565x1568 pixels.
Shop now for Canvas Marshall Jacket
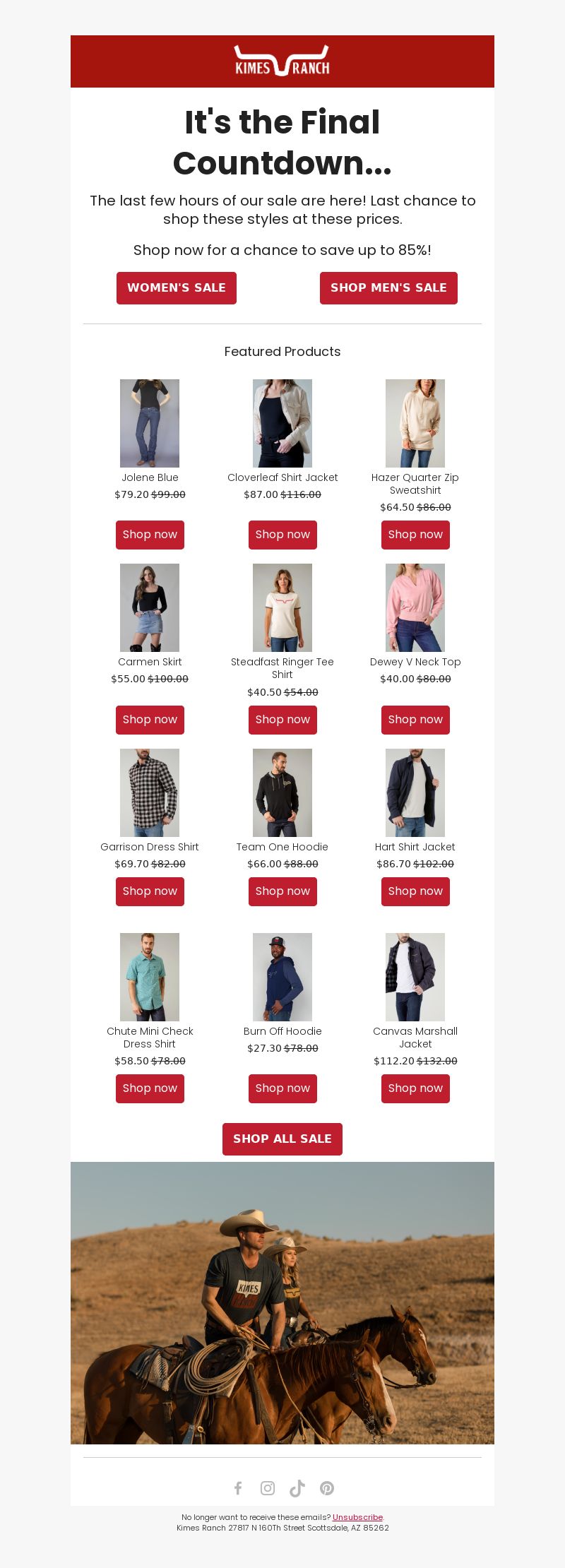415,1088
